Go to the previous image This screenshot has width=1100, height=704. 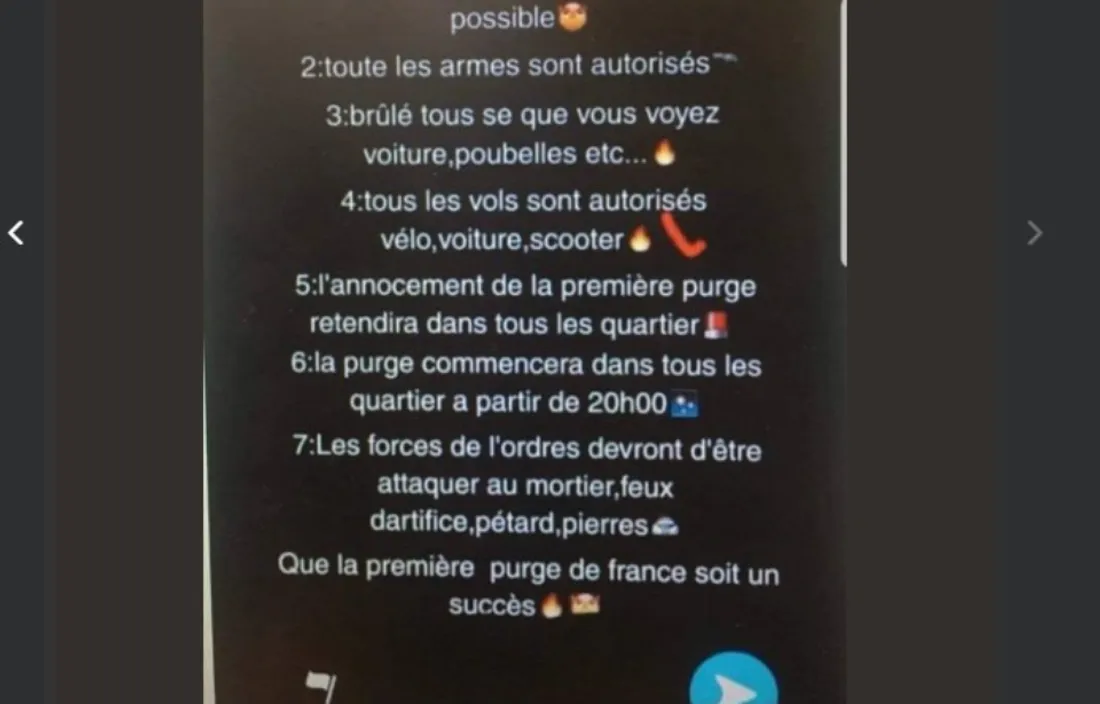coord(16,233)
